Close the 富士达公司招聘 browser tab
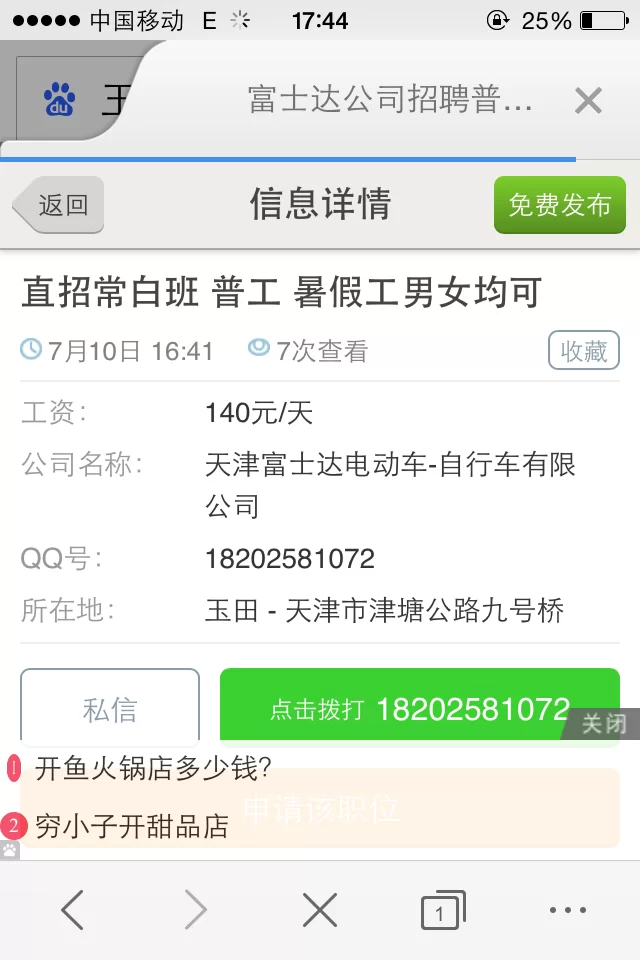Screen dimensions: 640x960 tap(588, 100)
